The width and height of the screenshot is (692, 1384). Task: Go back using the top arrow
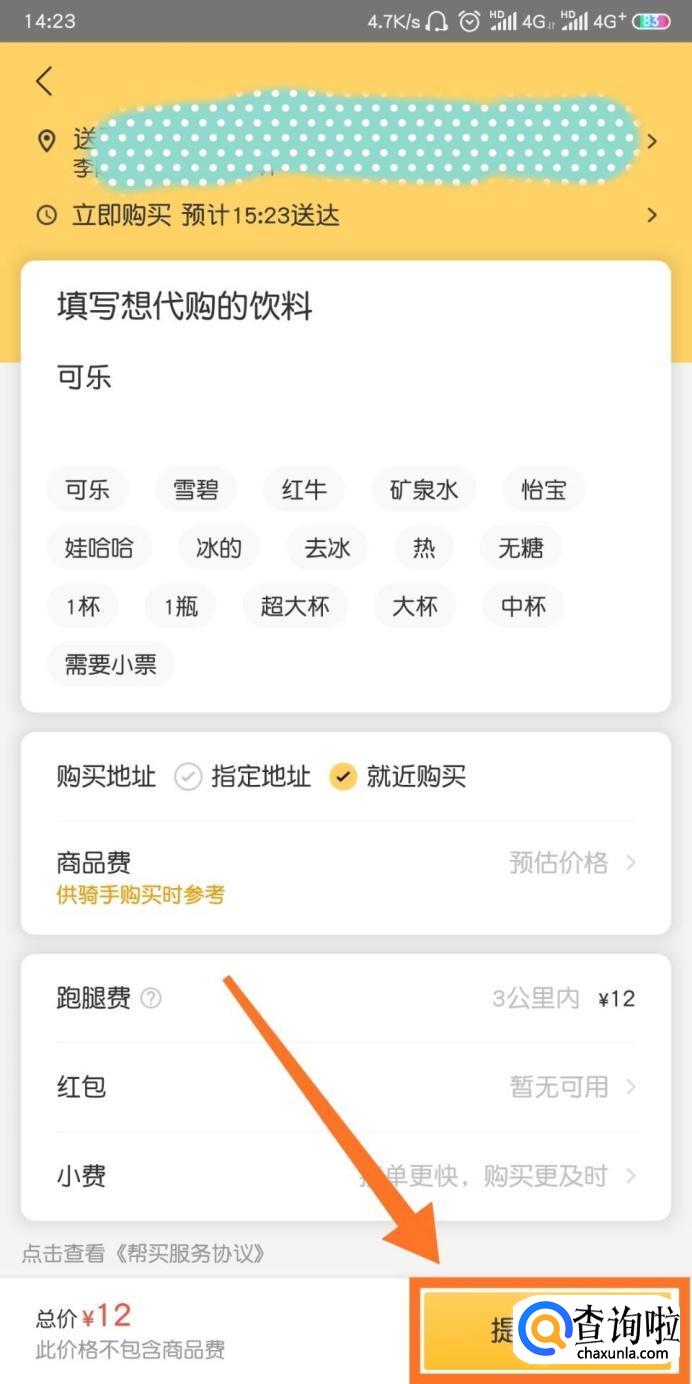pos(44,82)
